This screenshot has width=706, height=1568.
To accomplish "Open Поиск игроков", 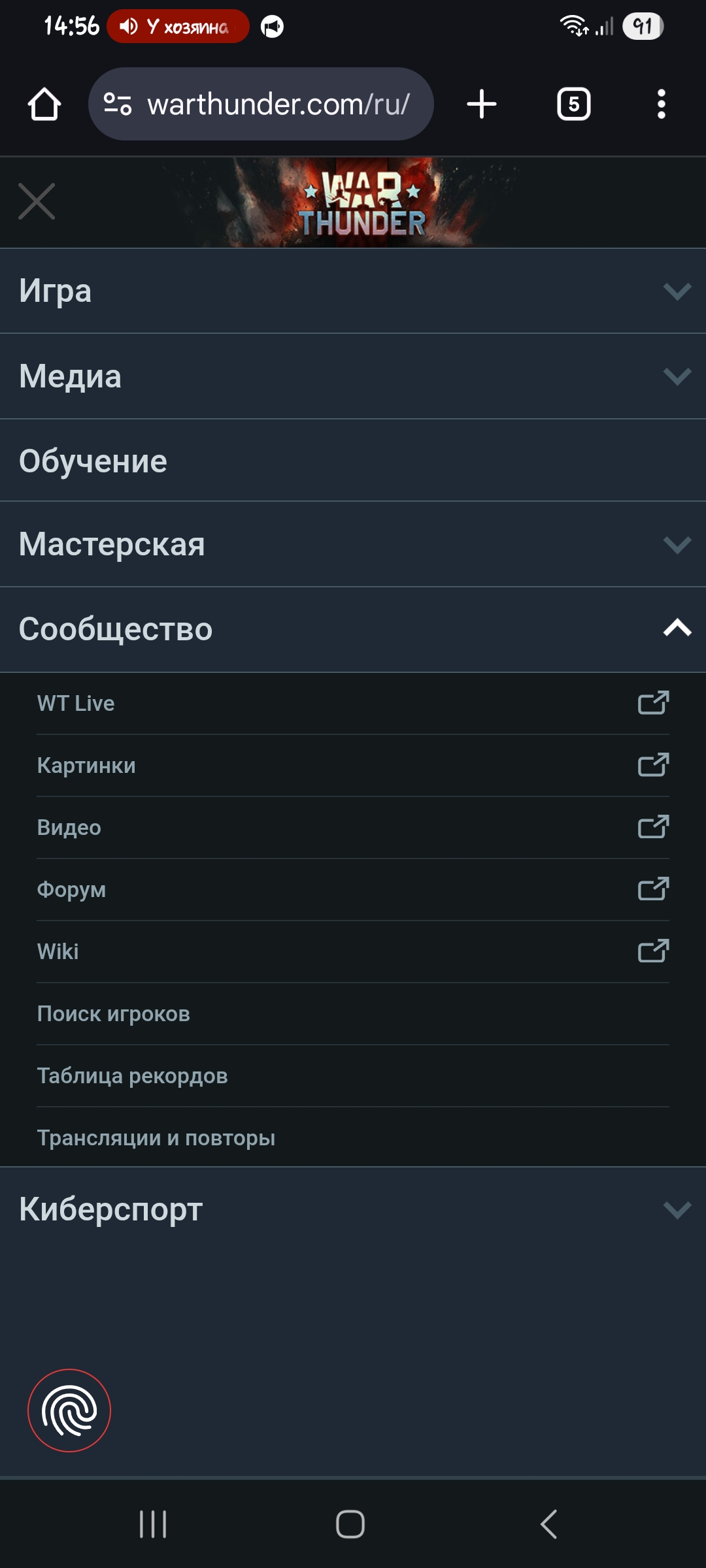I will tap(353, 1014).
